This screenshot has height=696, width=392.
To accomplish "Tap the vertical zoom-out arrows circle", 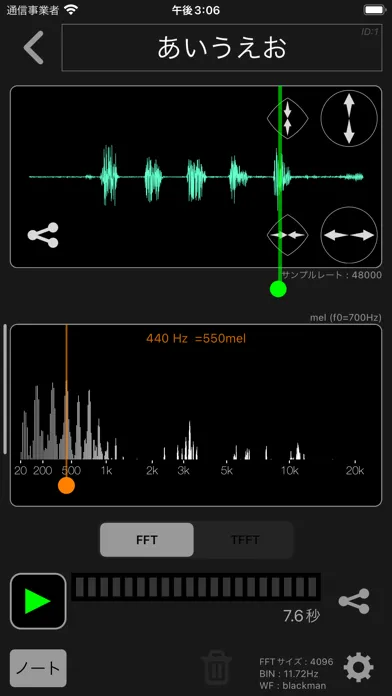I will coord(349,119).
